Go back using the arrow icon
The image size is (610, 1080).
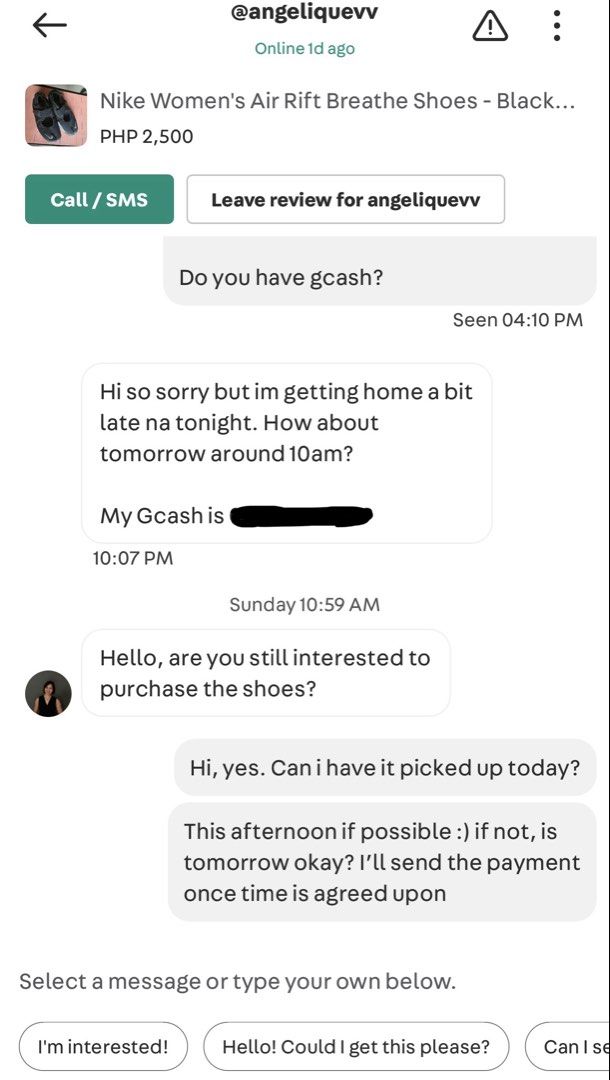[x=49, y=25]
